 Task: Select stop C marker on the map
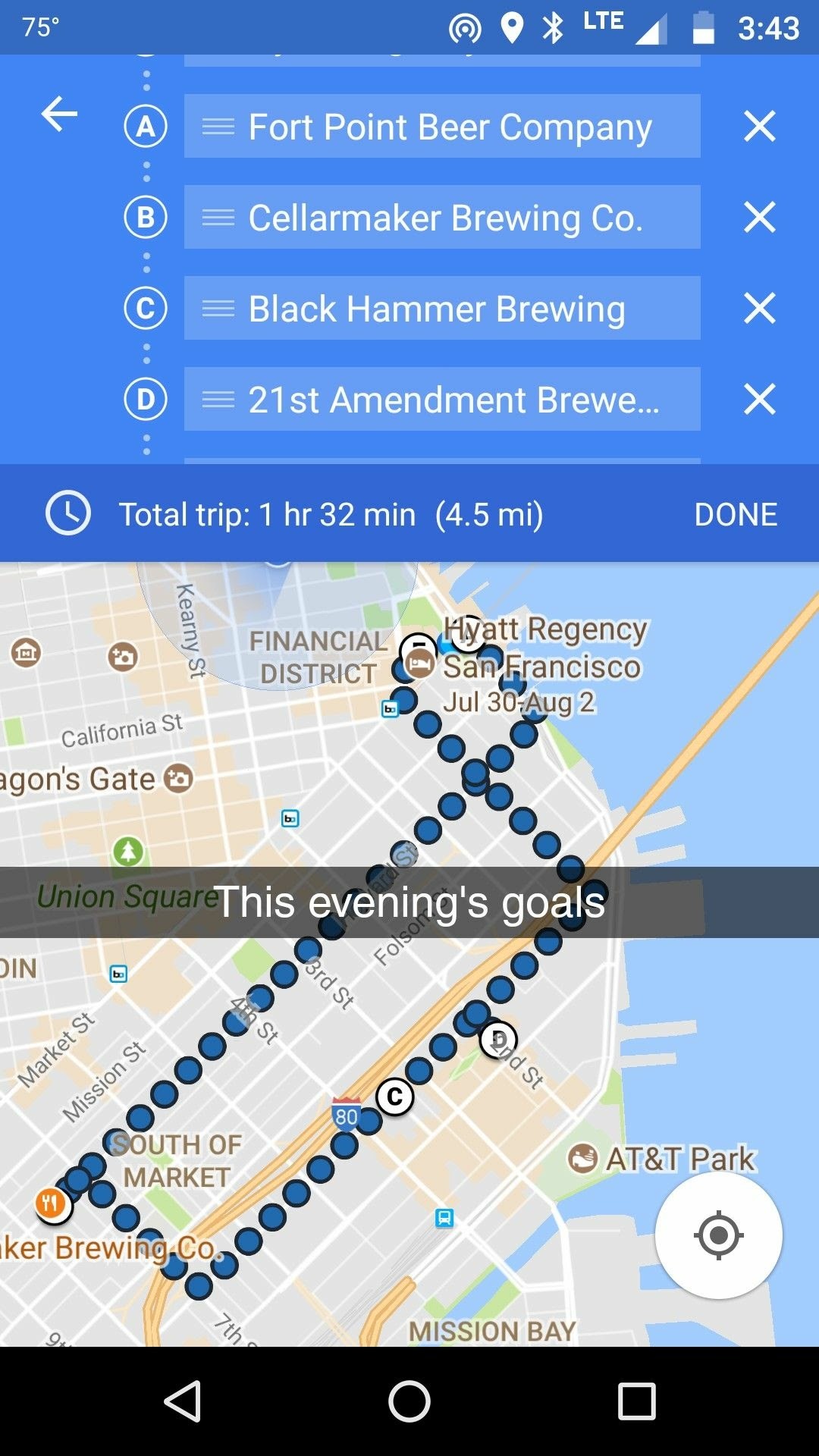point(394,1097)
